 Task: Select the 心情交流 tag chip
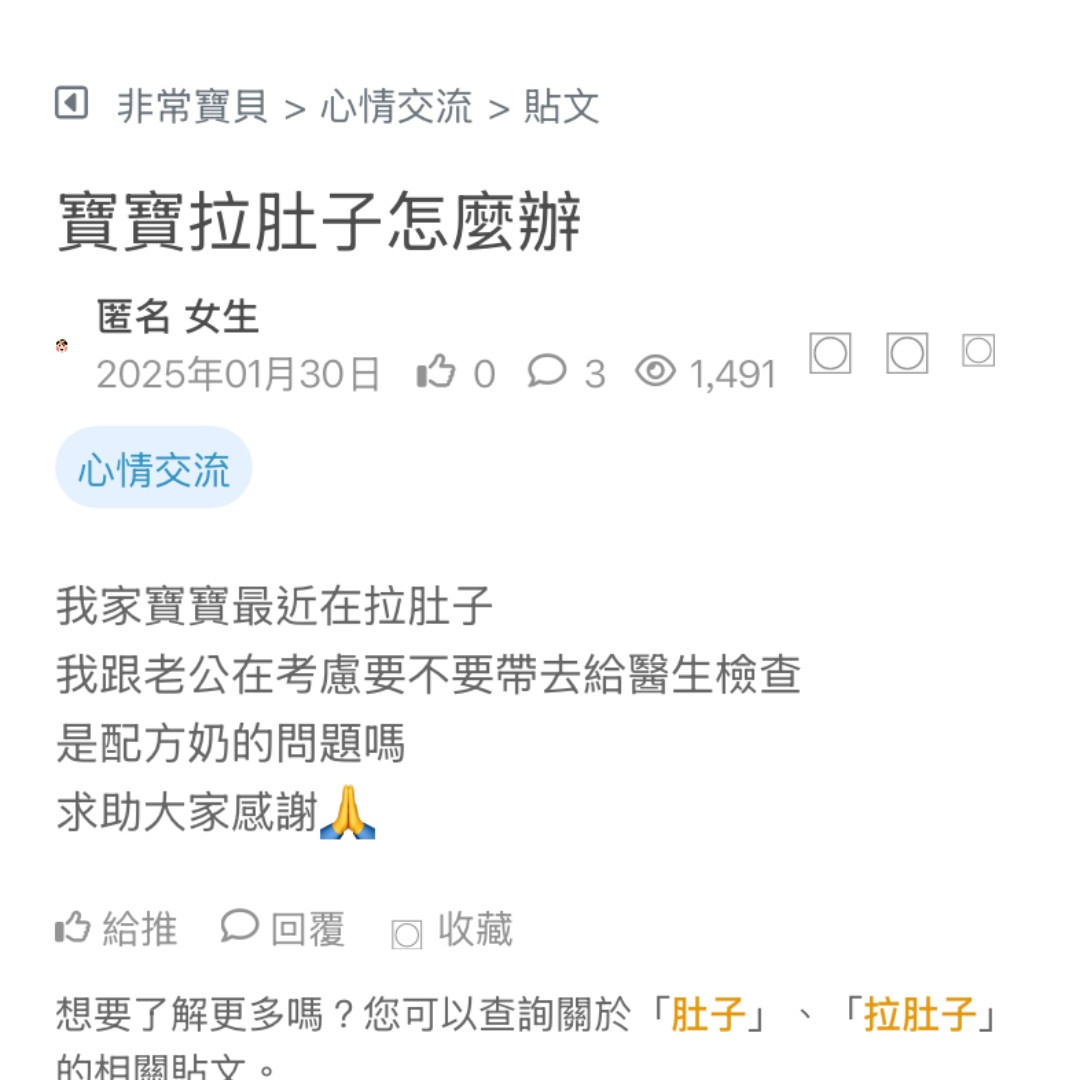[x=154, y=468]
